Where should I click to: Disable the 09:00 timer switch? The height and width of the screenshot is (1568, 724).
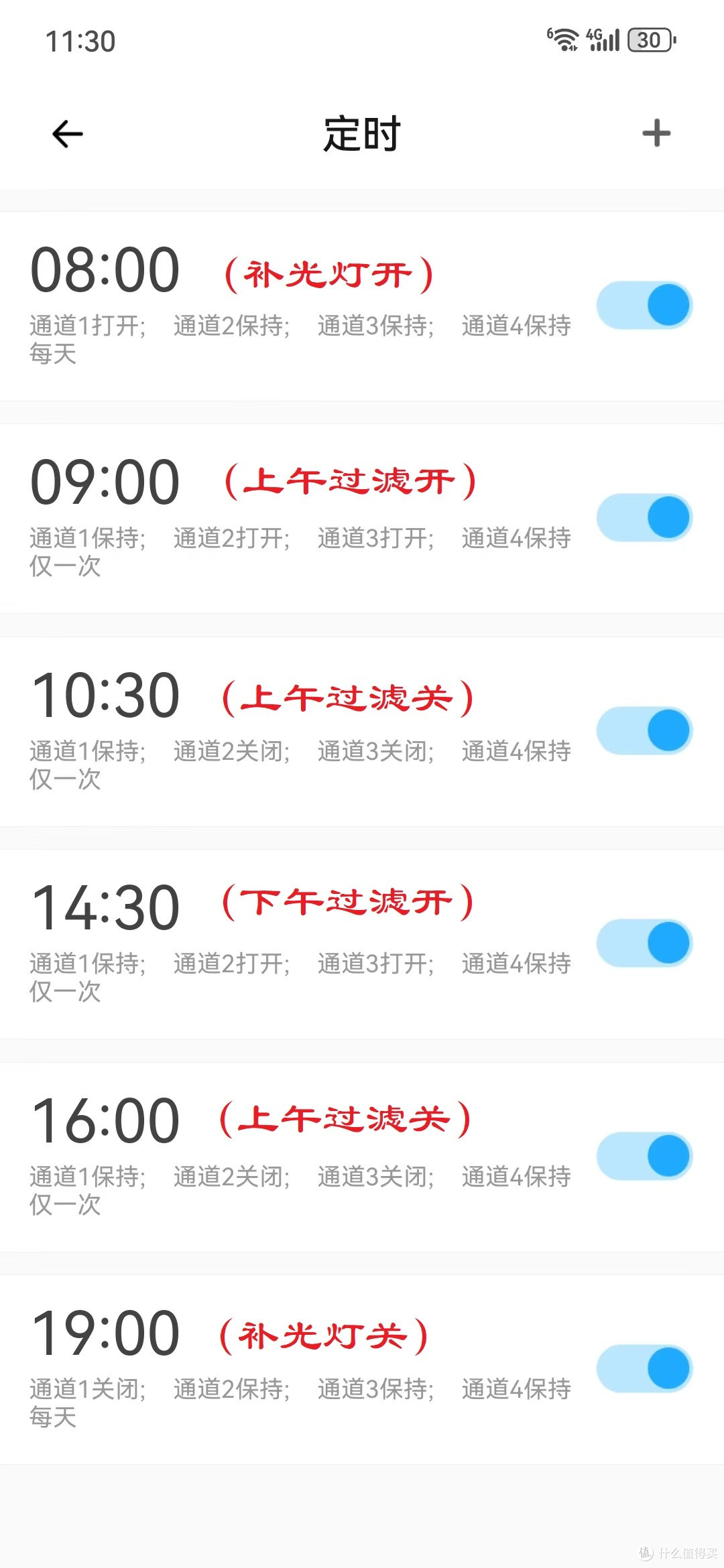[x=644, y=518]
